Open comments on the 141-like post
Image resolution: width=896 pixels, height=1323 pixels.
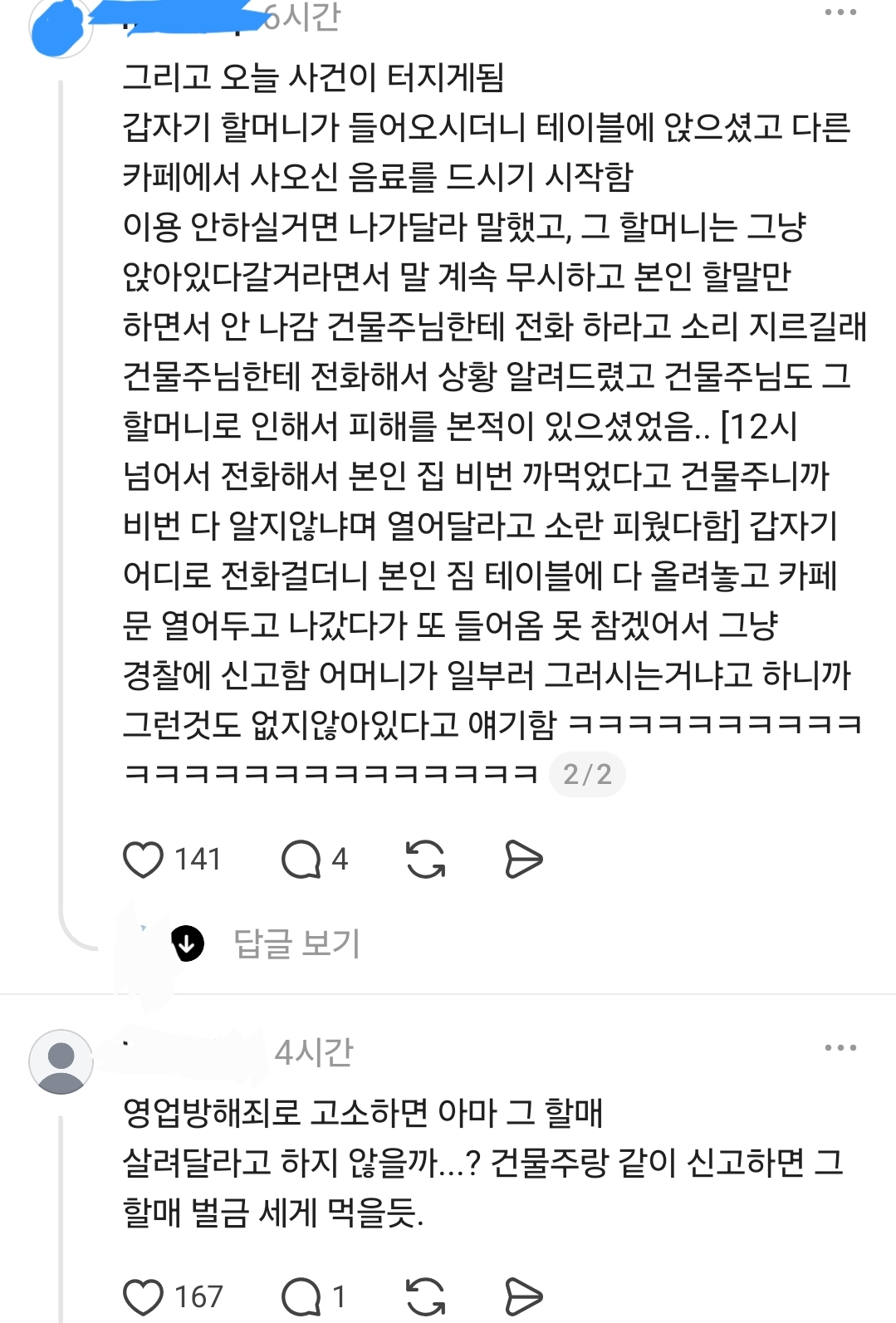(301, 860)
